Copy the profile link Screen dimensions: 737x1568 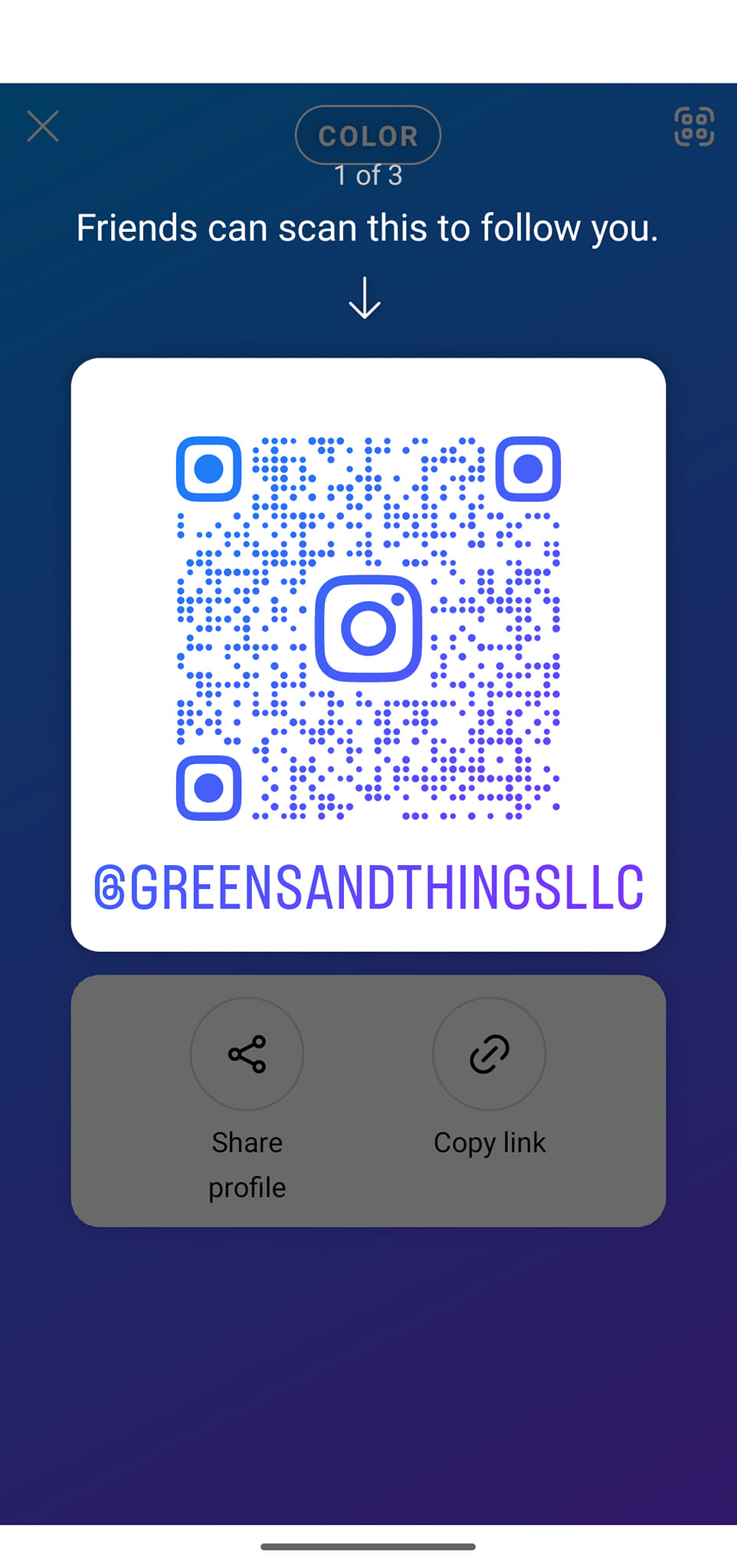tap(489, 1054)
